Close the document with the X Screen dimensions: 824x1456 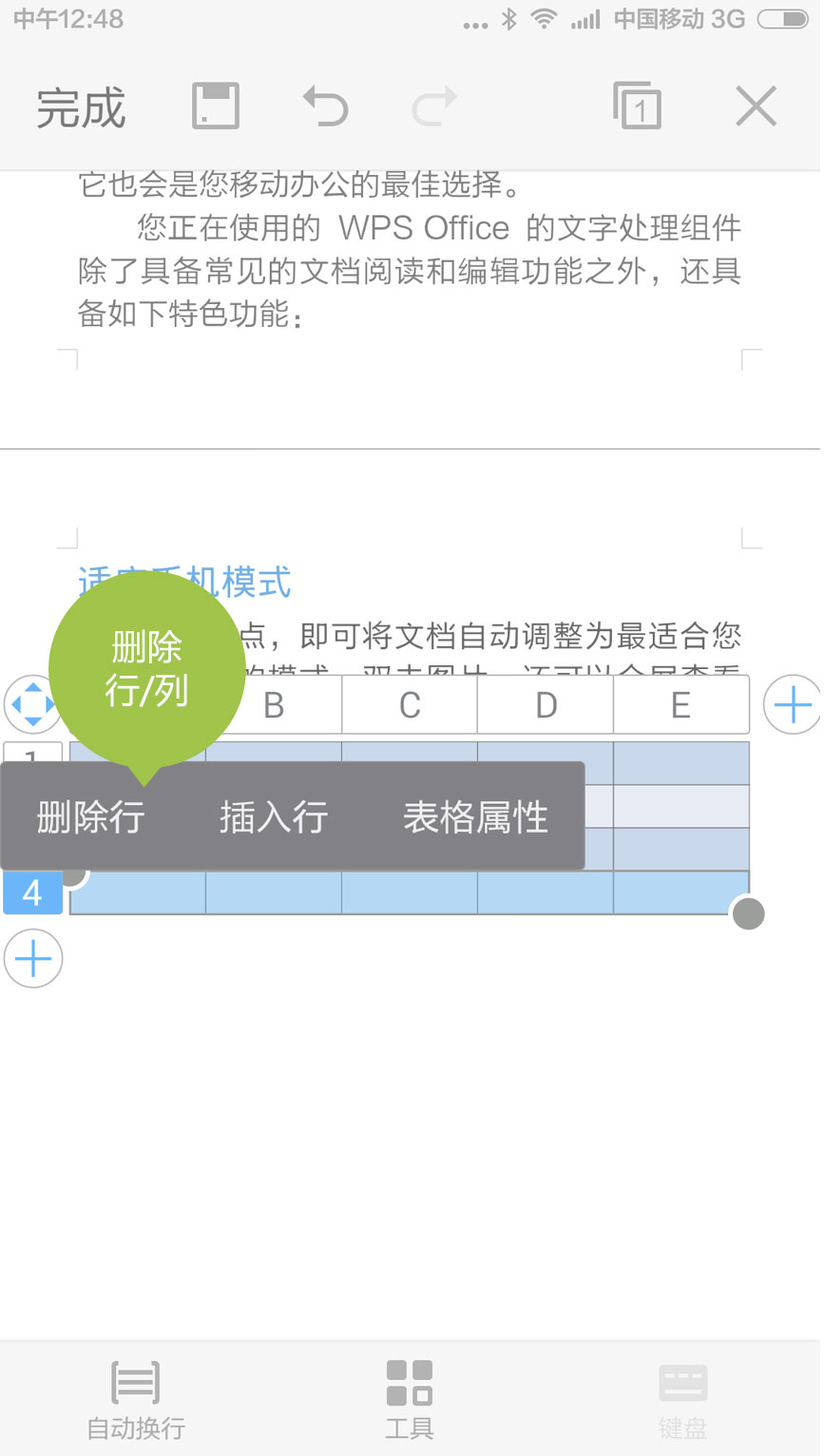(x=757, y=105)
